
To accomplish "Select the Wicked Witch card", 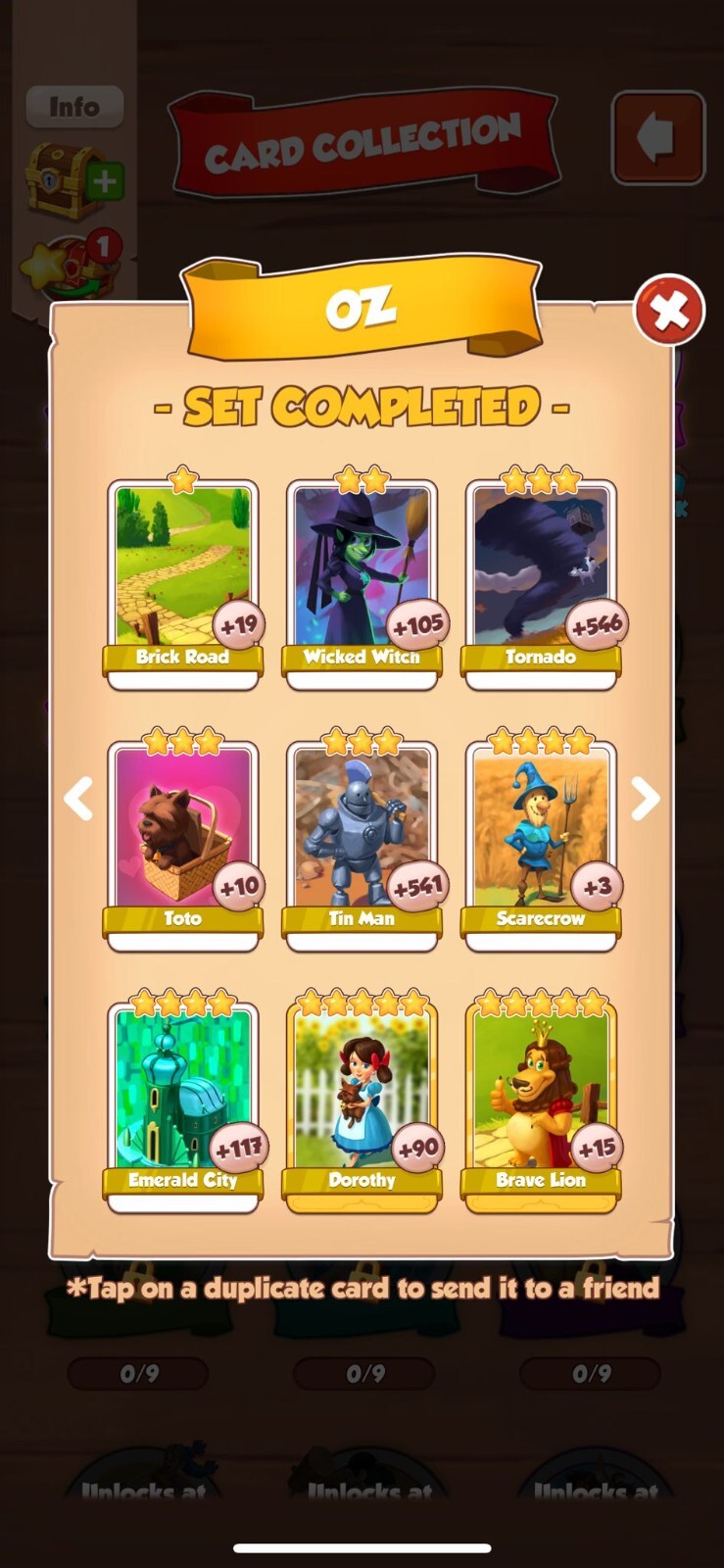I will coord(362,578).
